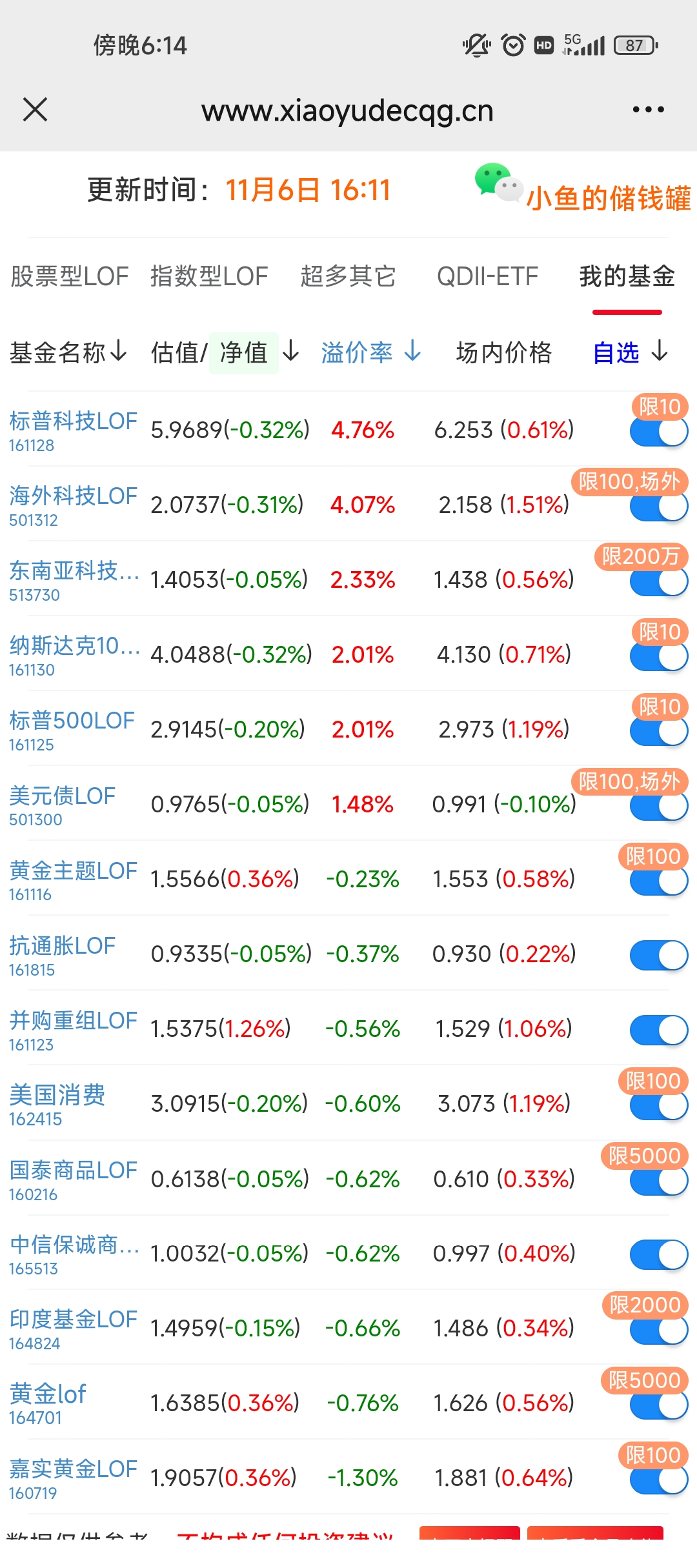Sort by 自选 column
The width and height of the screenshot is (697, 1568).
point(630,352)
